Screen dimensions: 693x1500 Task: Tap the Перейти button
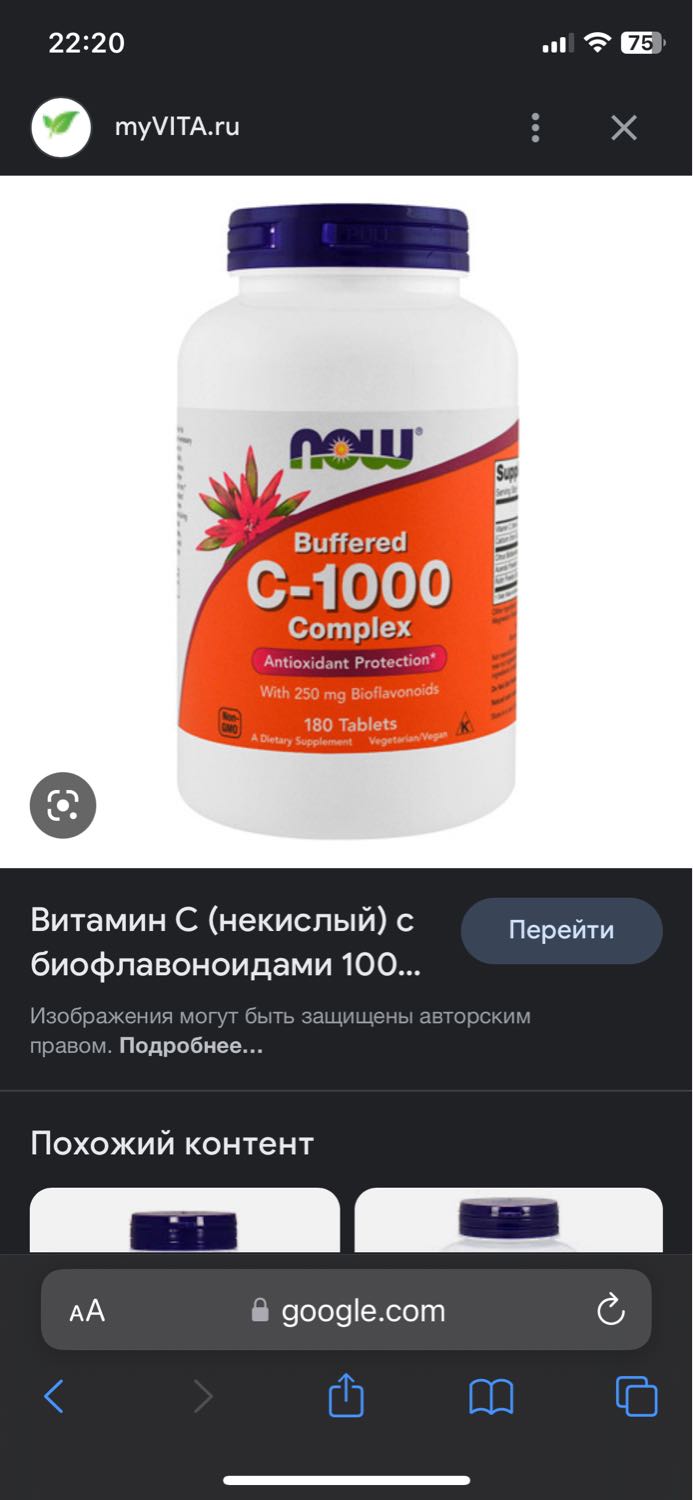[x=562, y=930]
